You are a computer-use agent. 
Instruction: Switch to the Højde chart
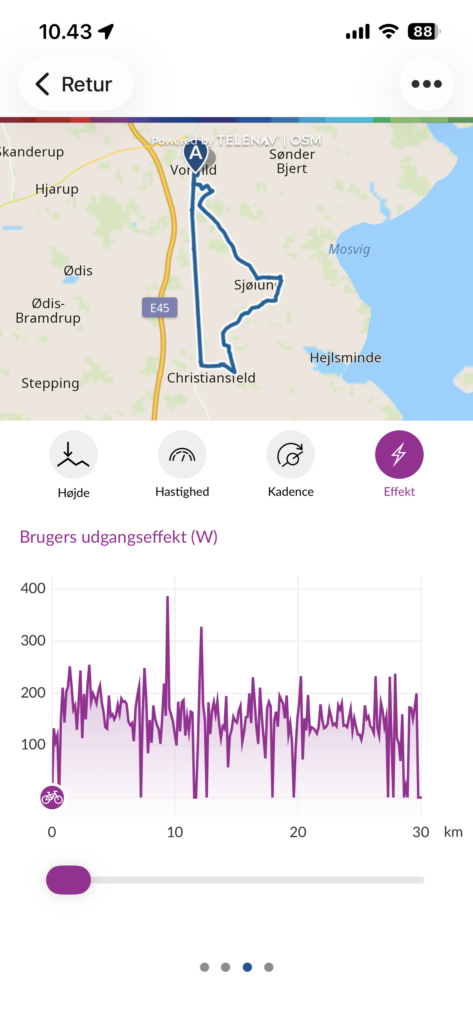pos(73,465)
